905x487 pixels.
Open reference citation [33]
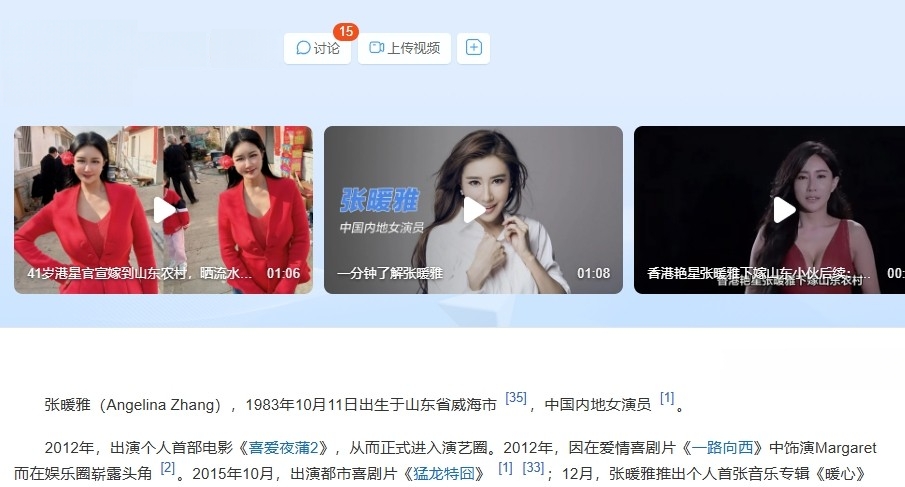pyautogui.click(x=533, y=467)
